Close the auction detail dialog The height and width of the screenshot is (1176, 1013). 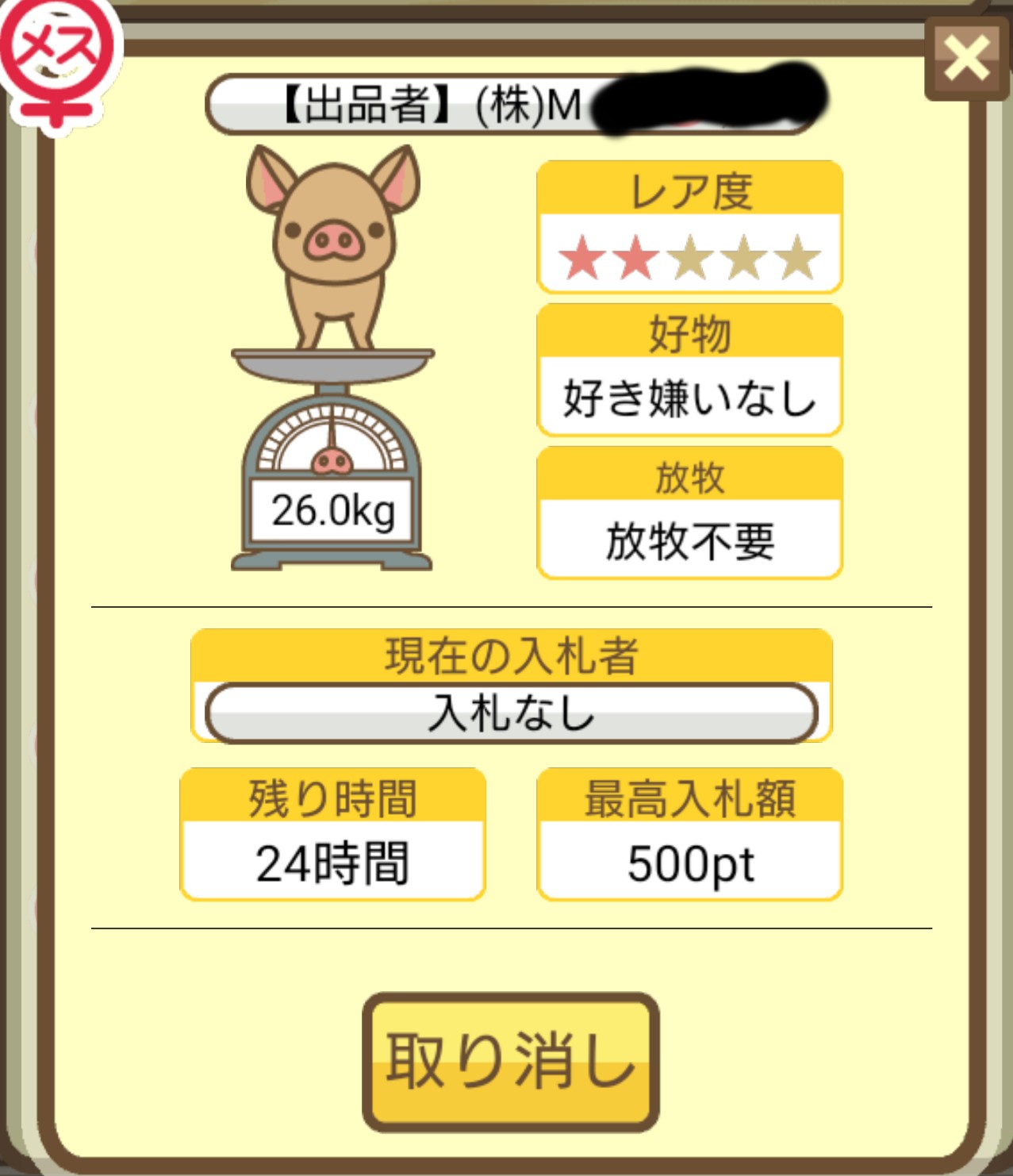point(965,58)
